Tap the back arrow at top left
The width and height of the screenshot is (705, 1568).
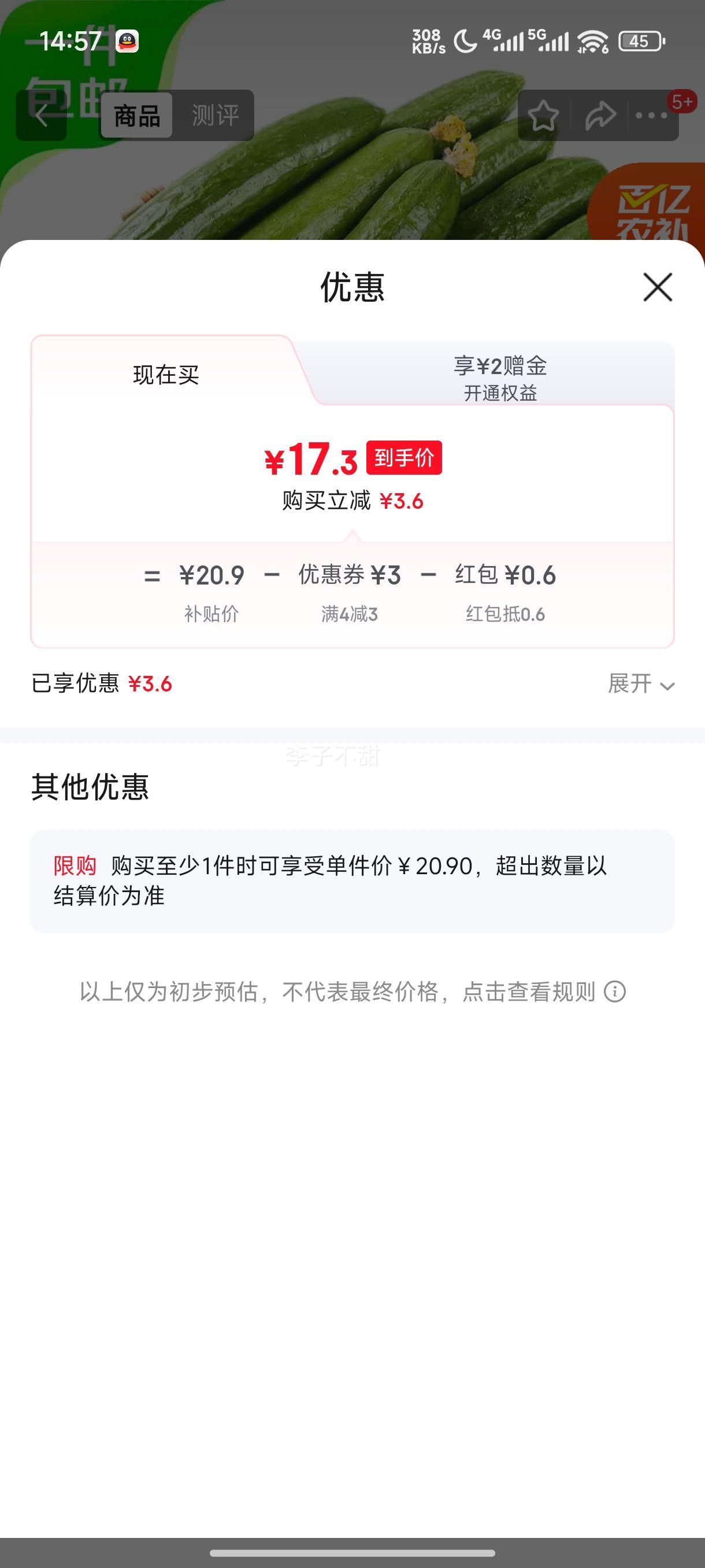coord(42,116)
